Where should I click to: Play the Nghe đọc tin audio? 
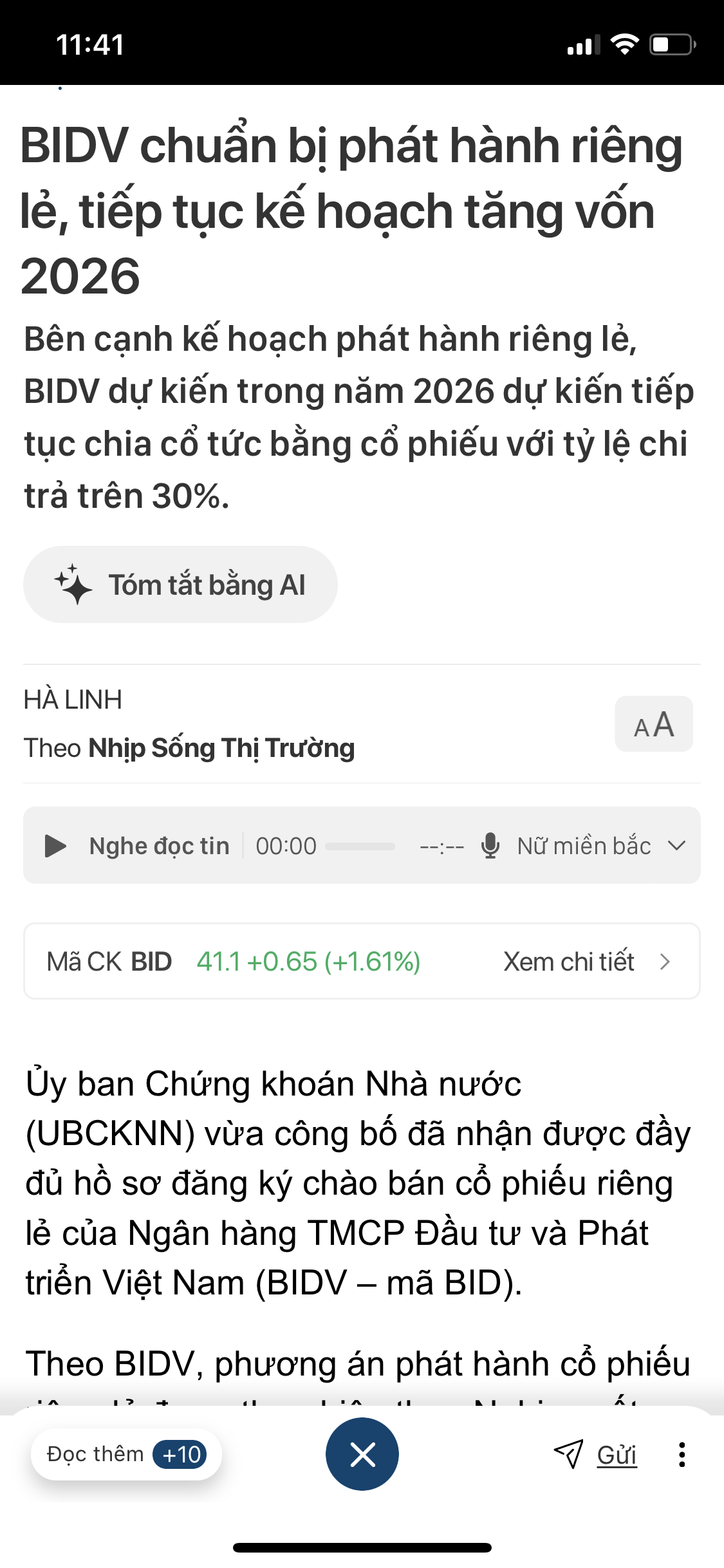pyautogui.click(x=55, y=846)
